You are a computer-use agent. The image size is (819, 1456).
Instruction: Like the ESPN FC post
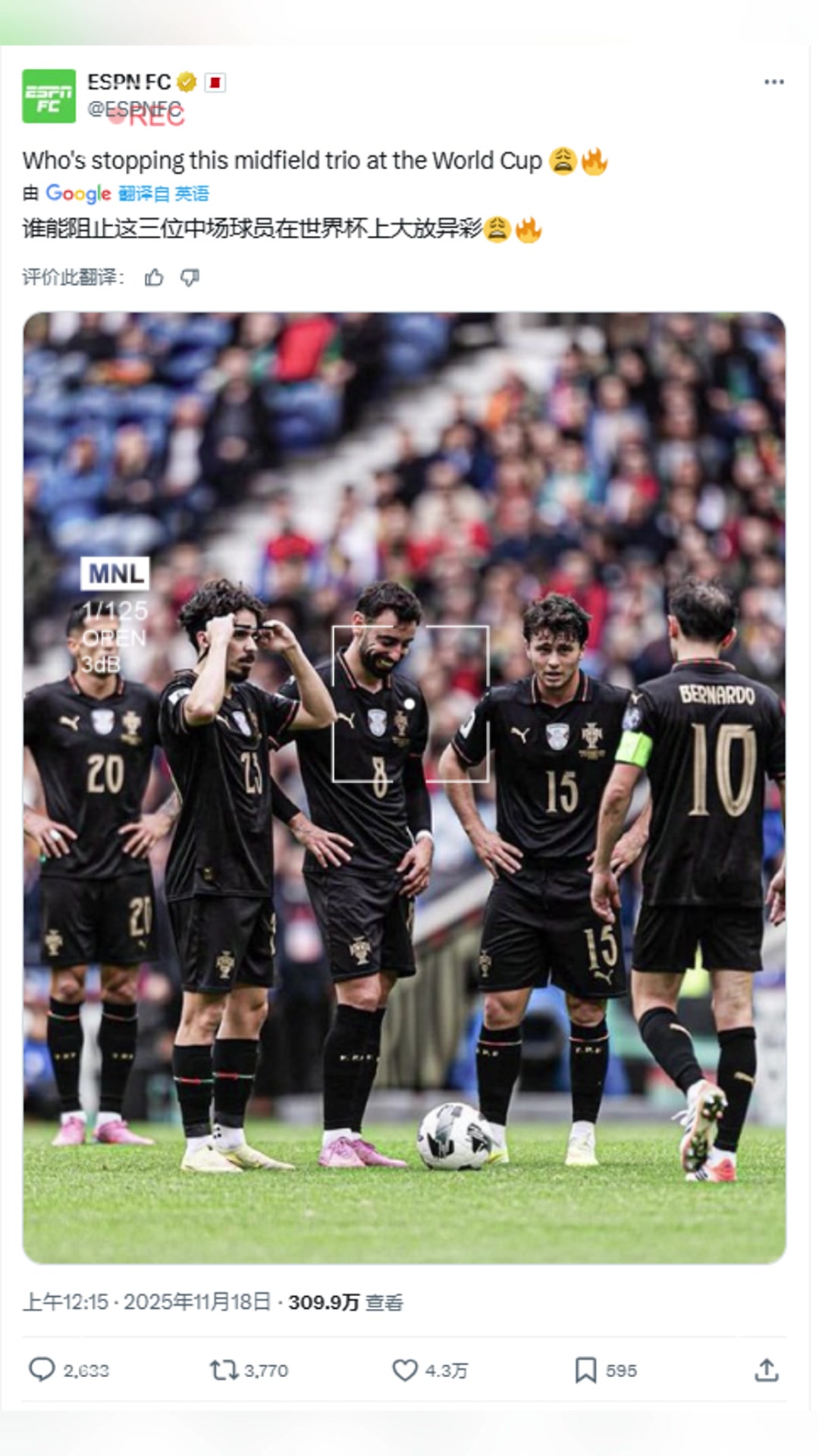click(405, 1370)
